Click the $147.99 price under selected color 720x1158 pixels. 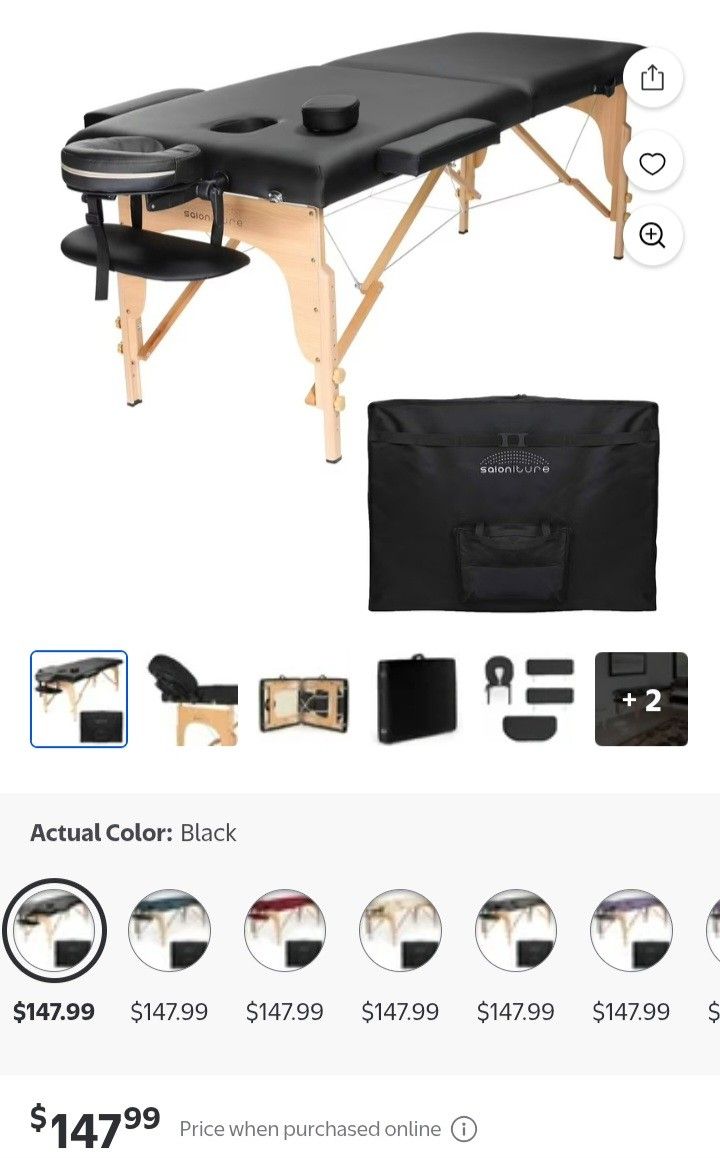pyautogui.click(x=53, y=1012)
